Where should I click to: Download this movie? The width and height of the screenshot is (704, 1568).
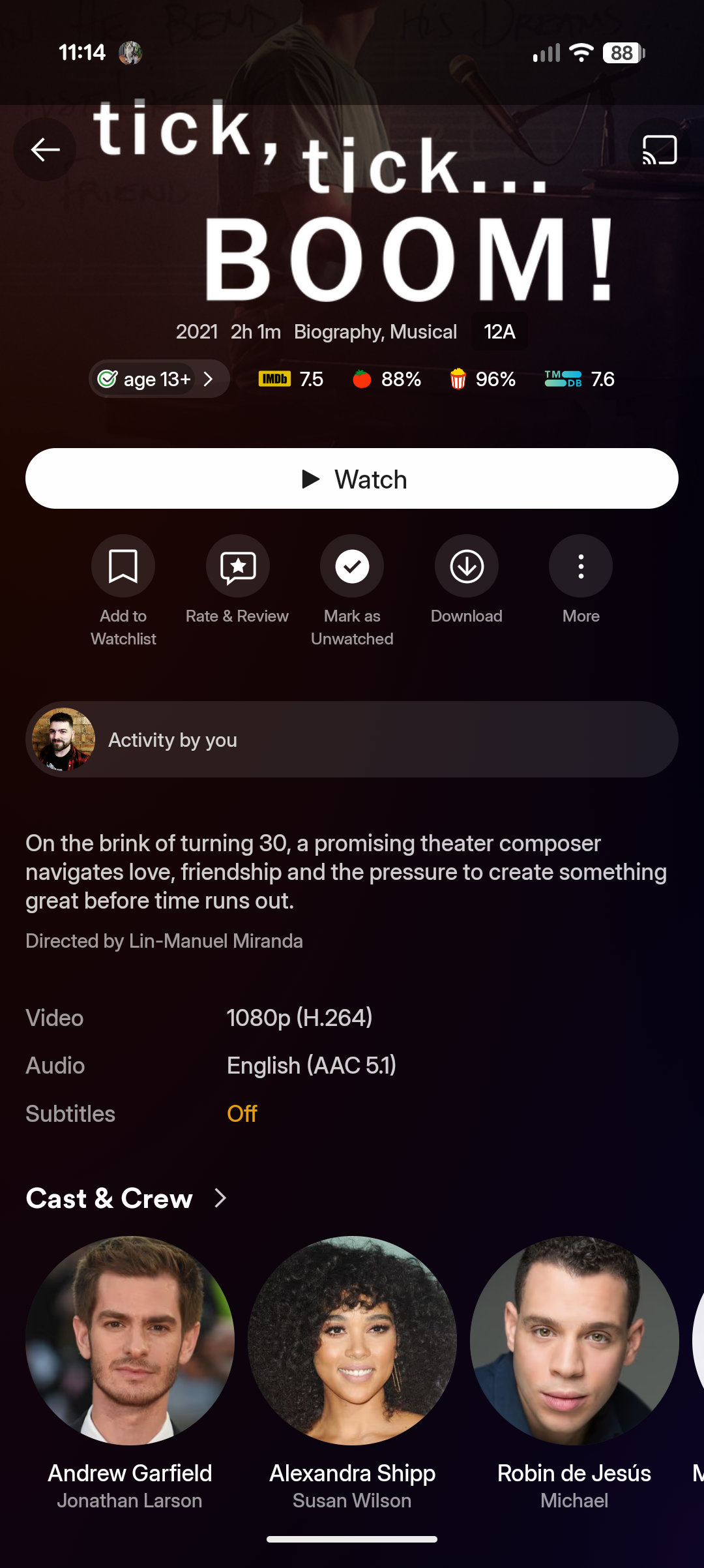467,566
